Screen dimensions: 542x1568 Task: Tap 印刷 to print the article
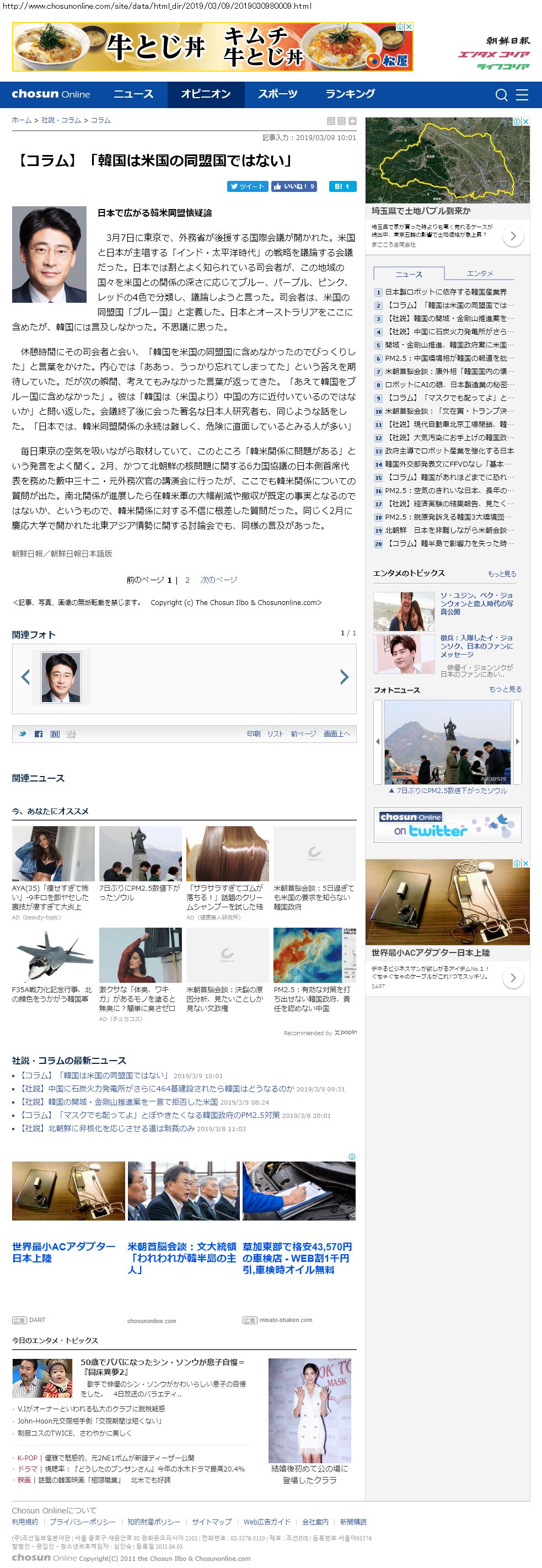pos(254,734)
